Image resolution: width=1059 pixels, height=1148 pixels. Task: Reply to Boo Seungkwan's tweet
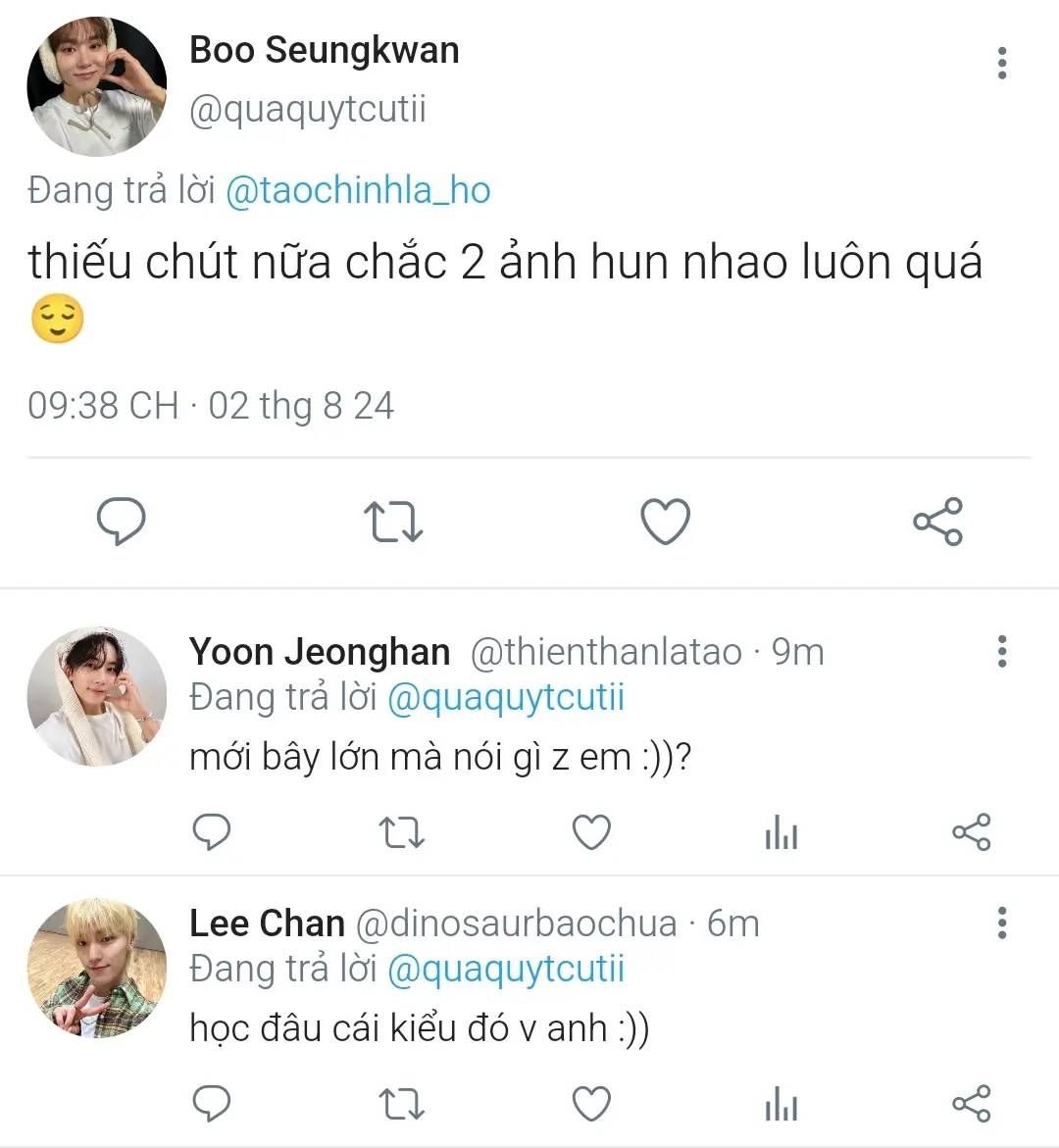pyautogui.click(x=122, y=521)
